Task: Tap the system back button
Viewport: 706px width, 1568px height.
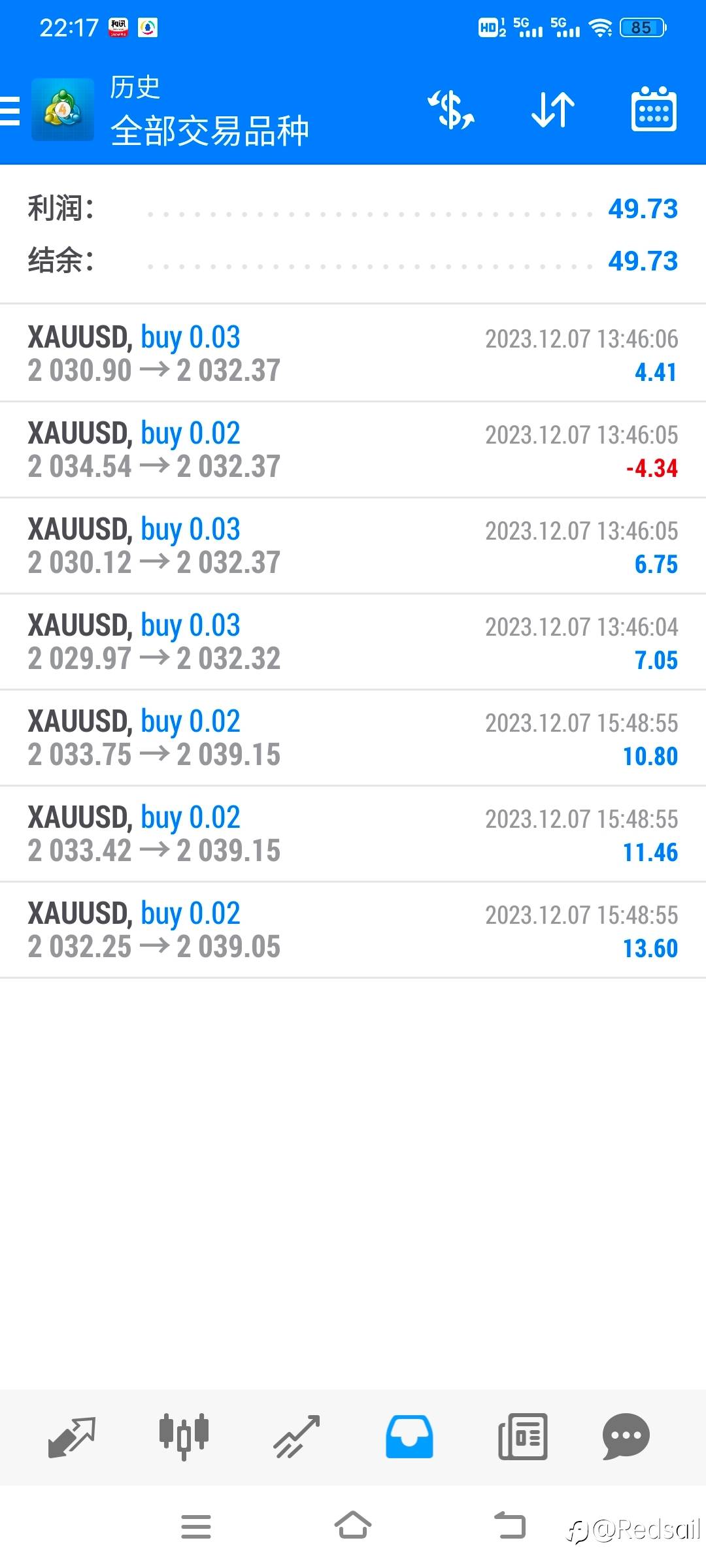Action: [x=510, y=1527]
